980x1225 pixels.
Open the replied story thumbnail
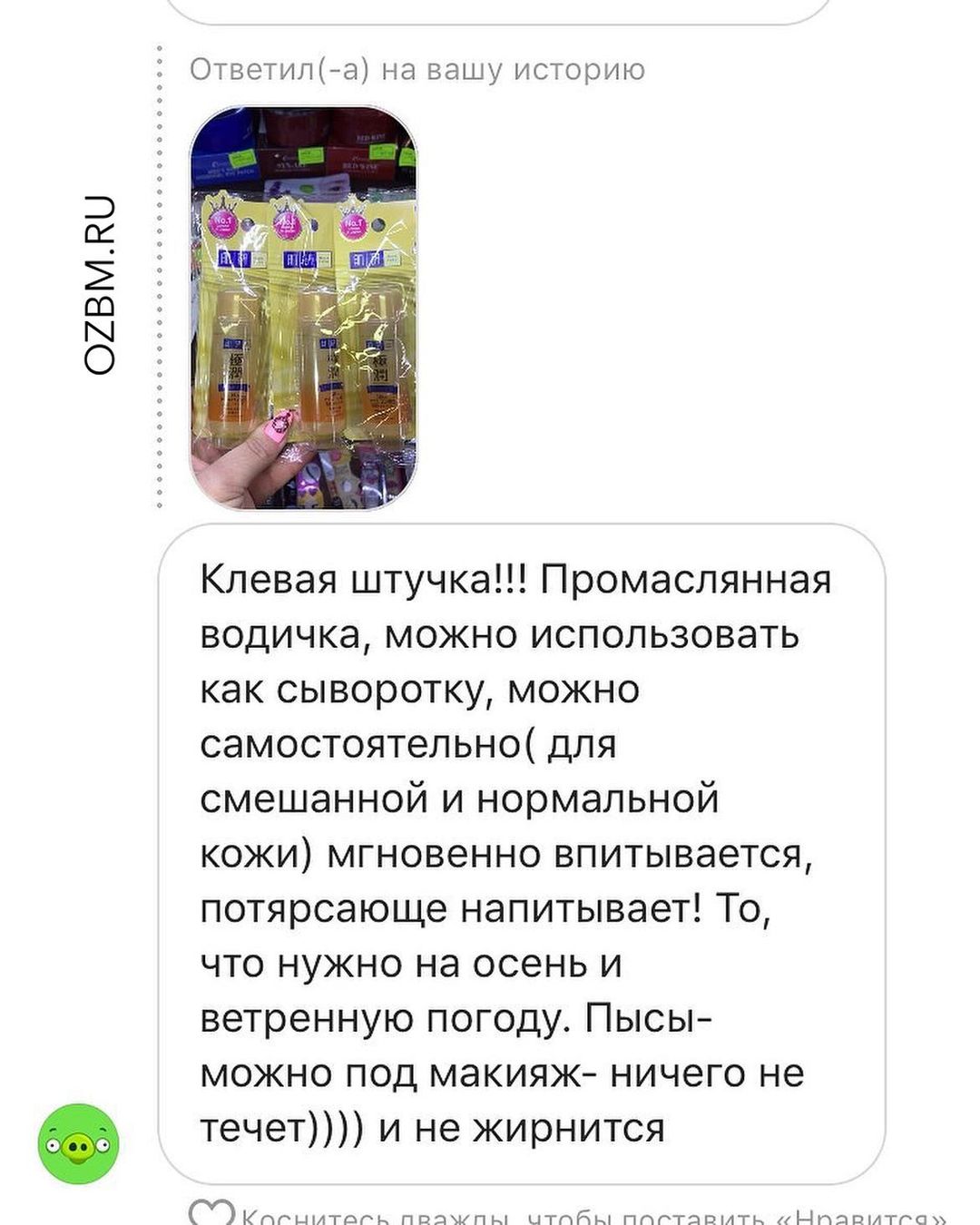[x=302, y=309]
